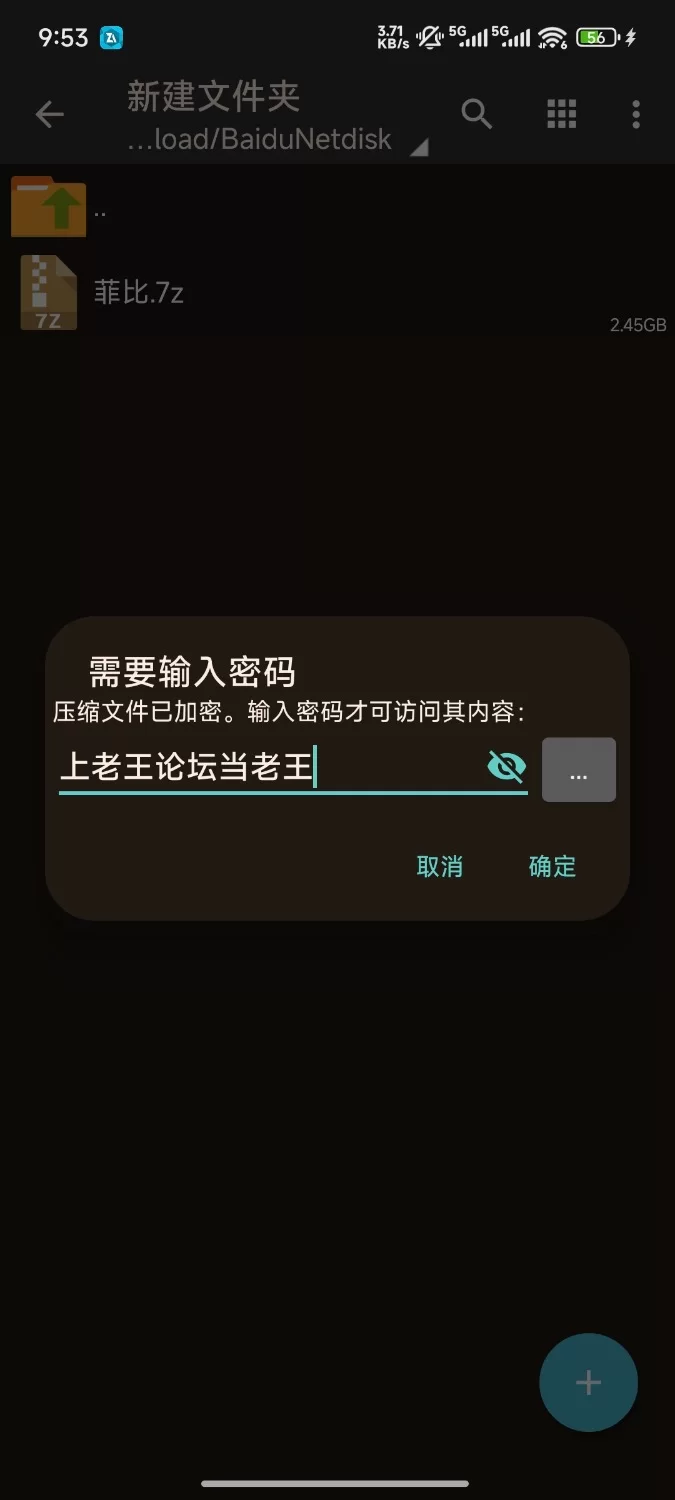Cancel the password dialog with 取消
Viewport: 675px width, 1500px height.
(x=440, y=866)
